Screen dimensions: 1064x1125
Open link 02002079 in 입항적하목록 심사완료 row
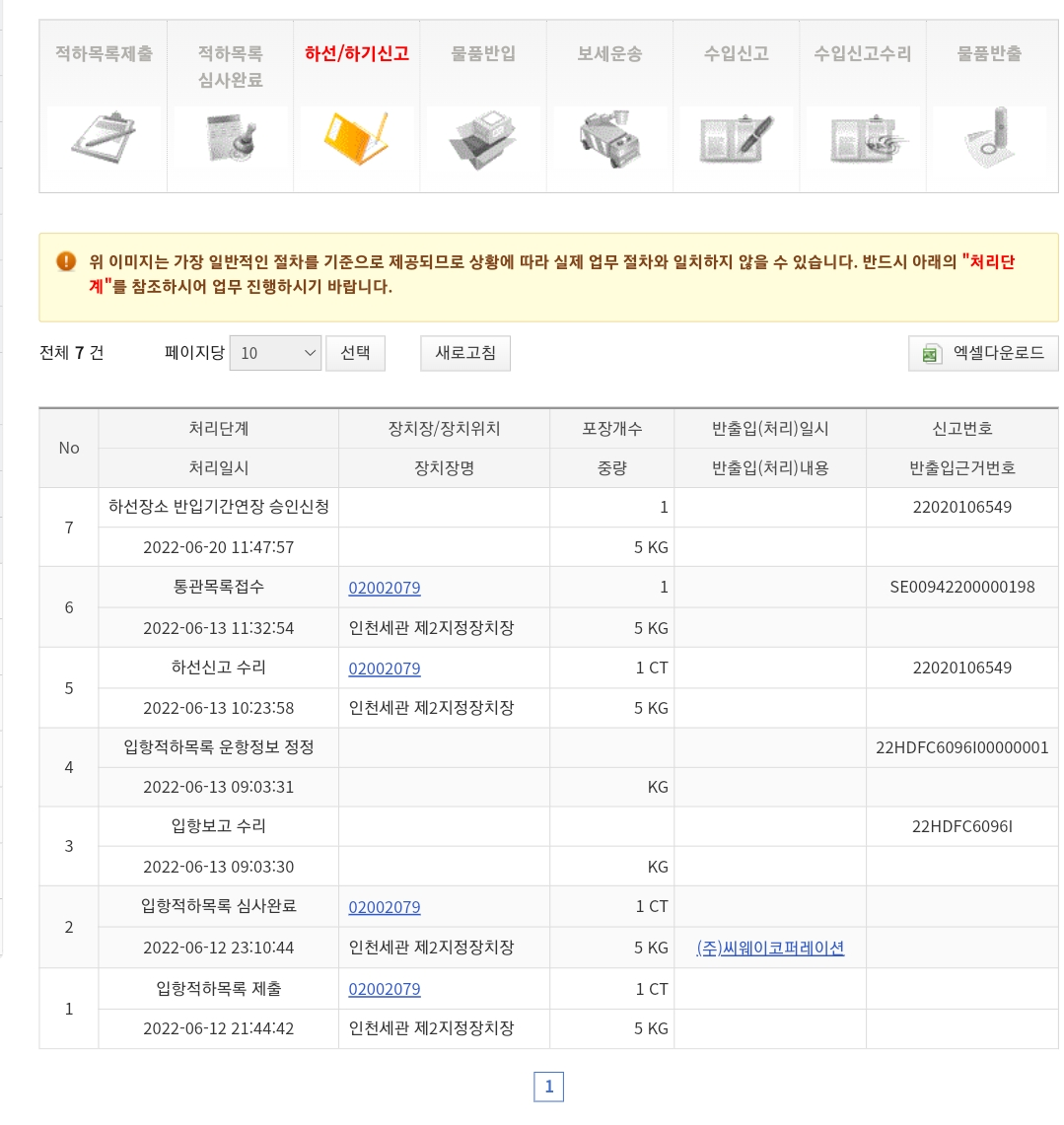pos(385,907)
